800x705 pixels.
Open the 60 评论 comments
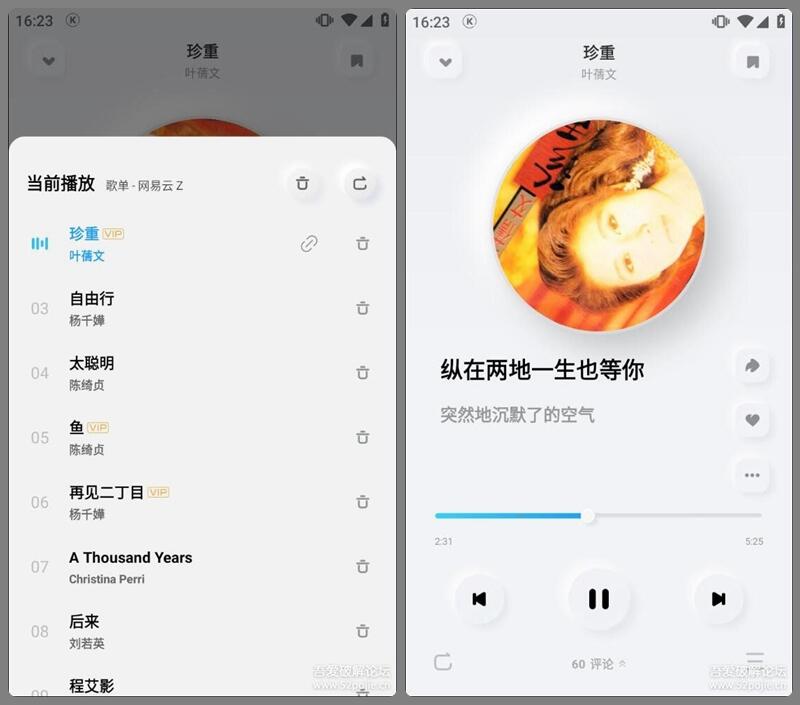(x=598, y=664)
